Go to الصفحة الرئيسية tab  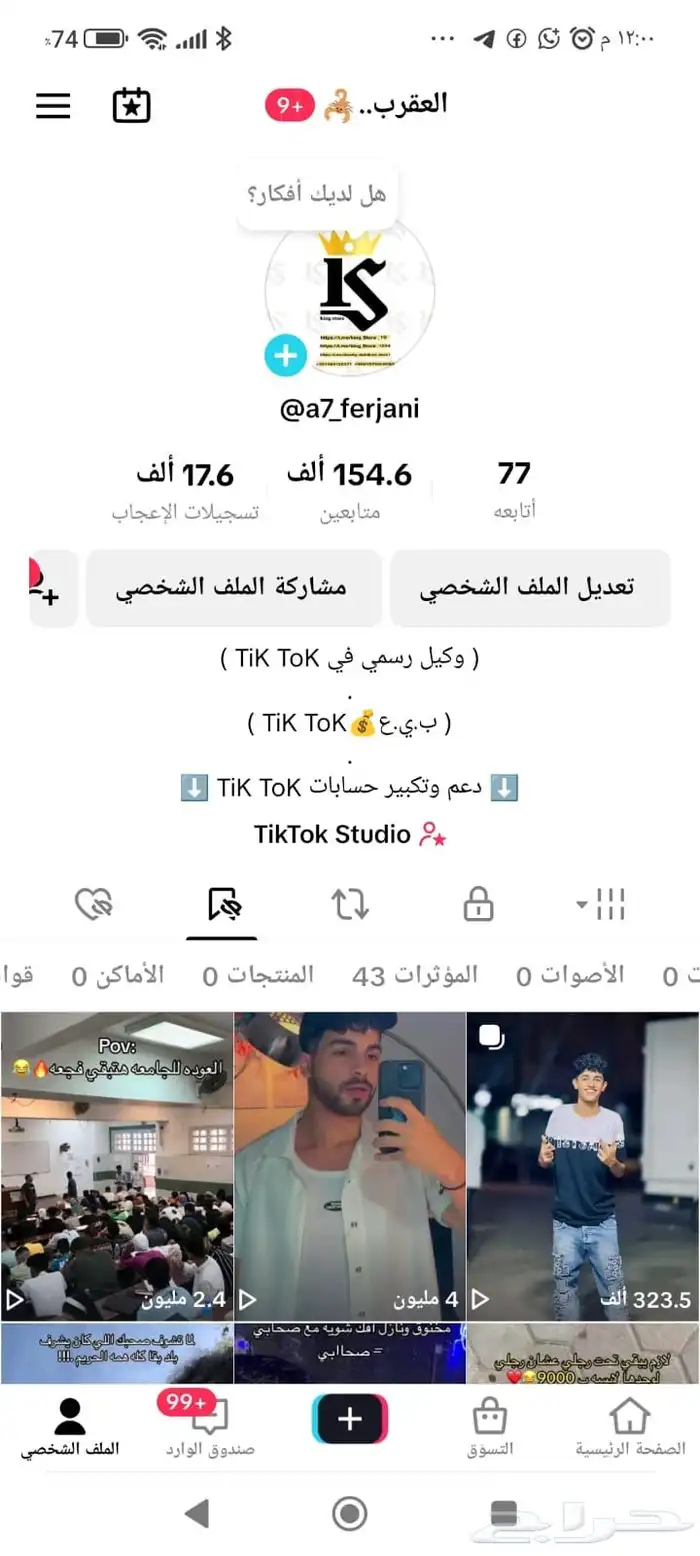[630, 1428]
